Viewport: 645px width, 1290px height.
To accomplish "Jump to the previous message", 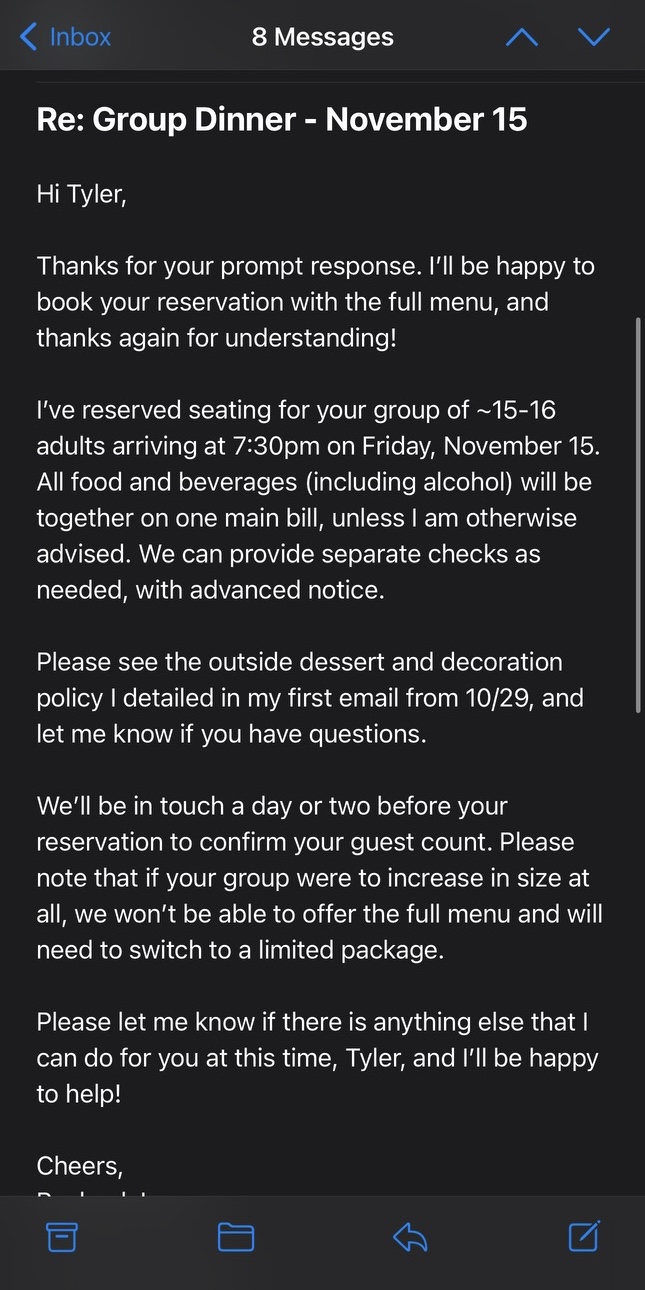I will click(x=521, y=38).
